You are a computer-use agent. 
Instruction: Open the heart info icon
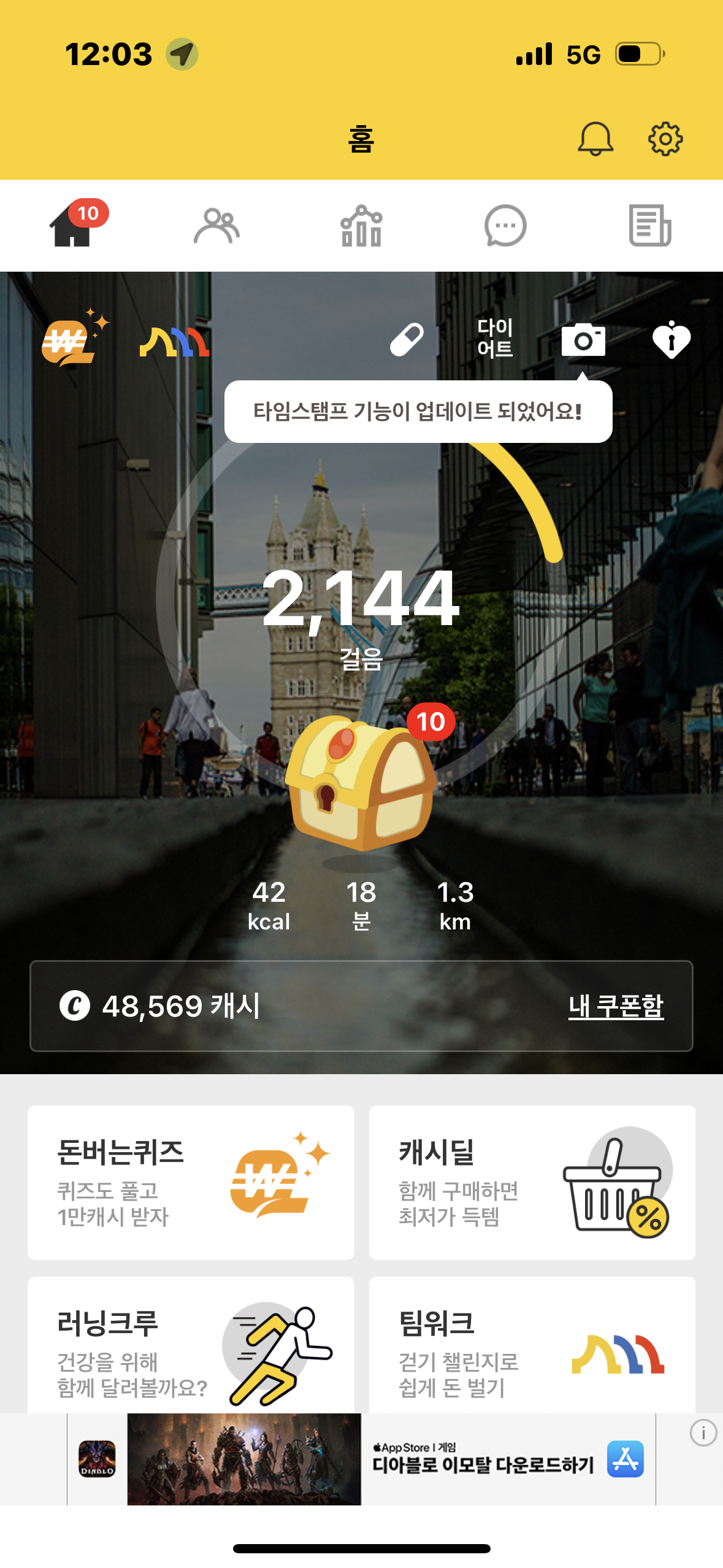[671, 339]
